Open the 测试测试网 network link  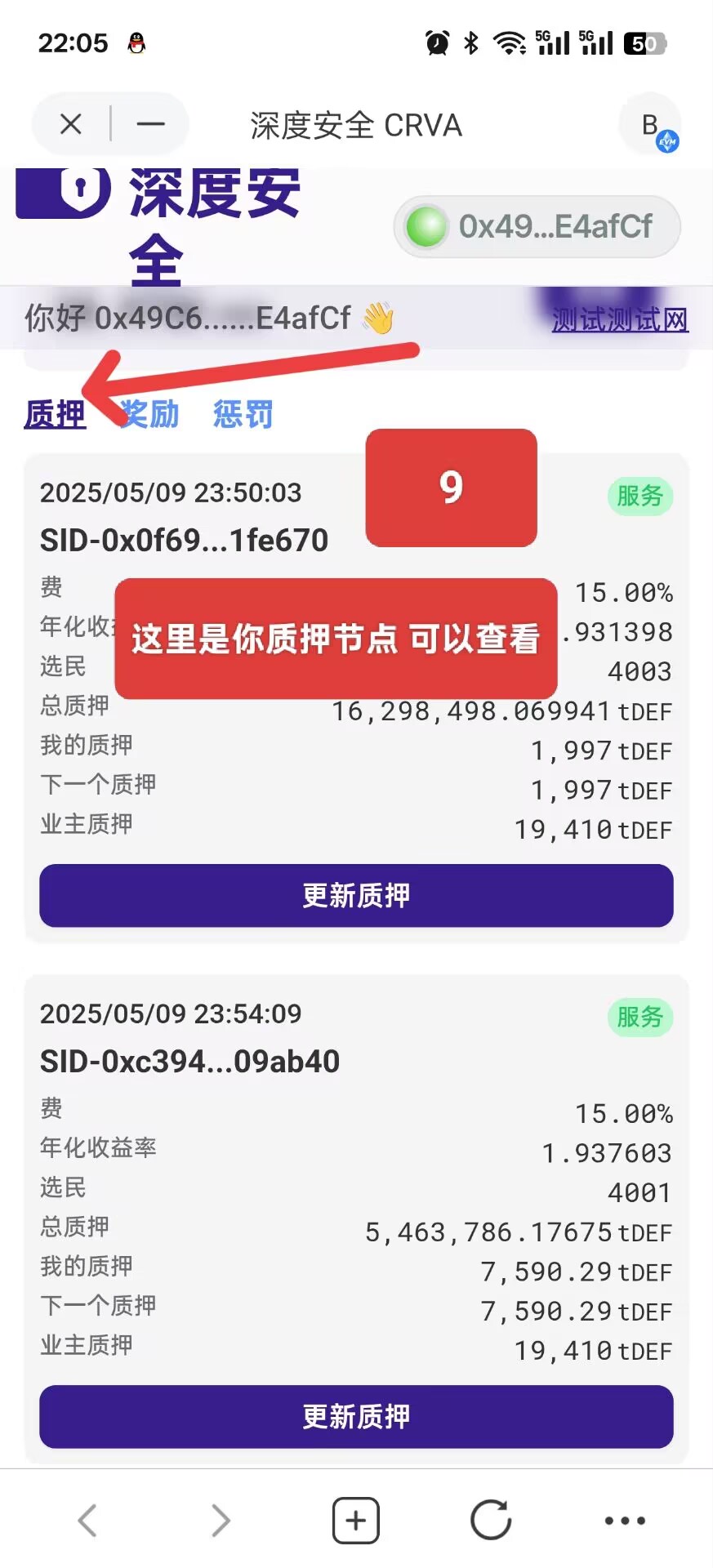click(x=620, y=319)
